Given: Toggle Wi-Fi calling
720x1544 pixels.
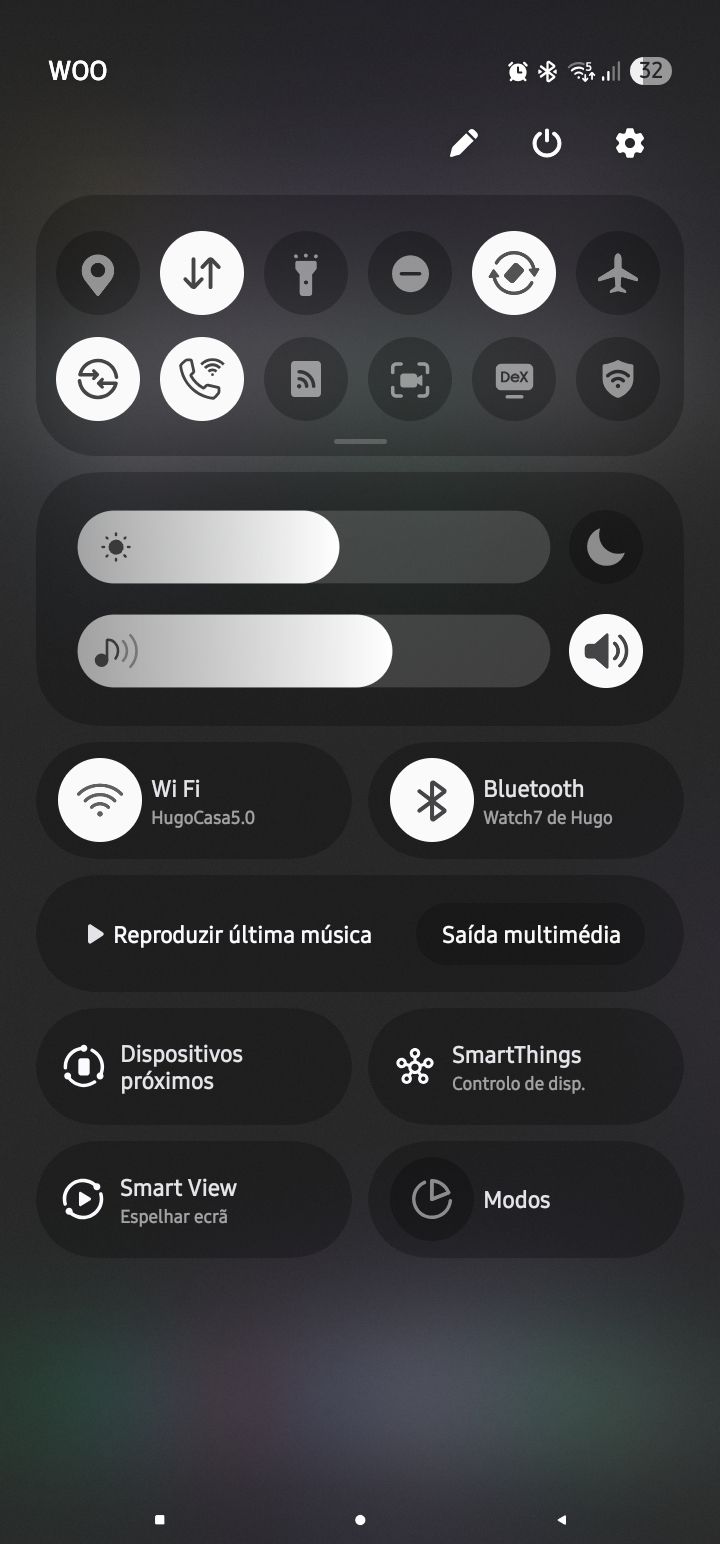Looking at the screenshot, I should click(202, 379).
